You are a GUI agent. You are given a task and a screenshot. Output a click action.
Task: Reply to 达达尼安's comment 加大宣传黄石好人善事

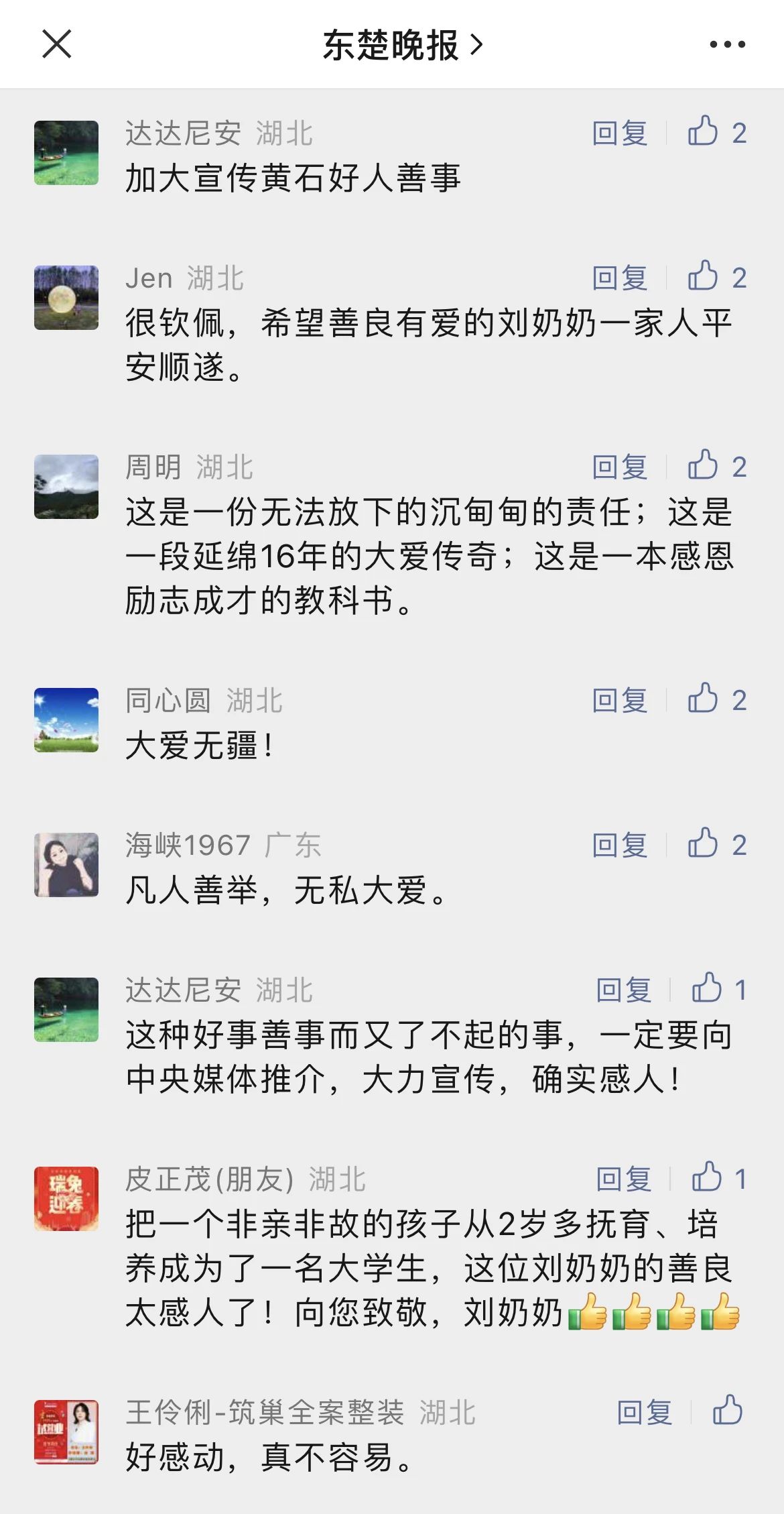620,133
